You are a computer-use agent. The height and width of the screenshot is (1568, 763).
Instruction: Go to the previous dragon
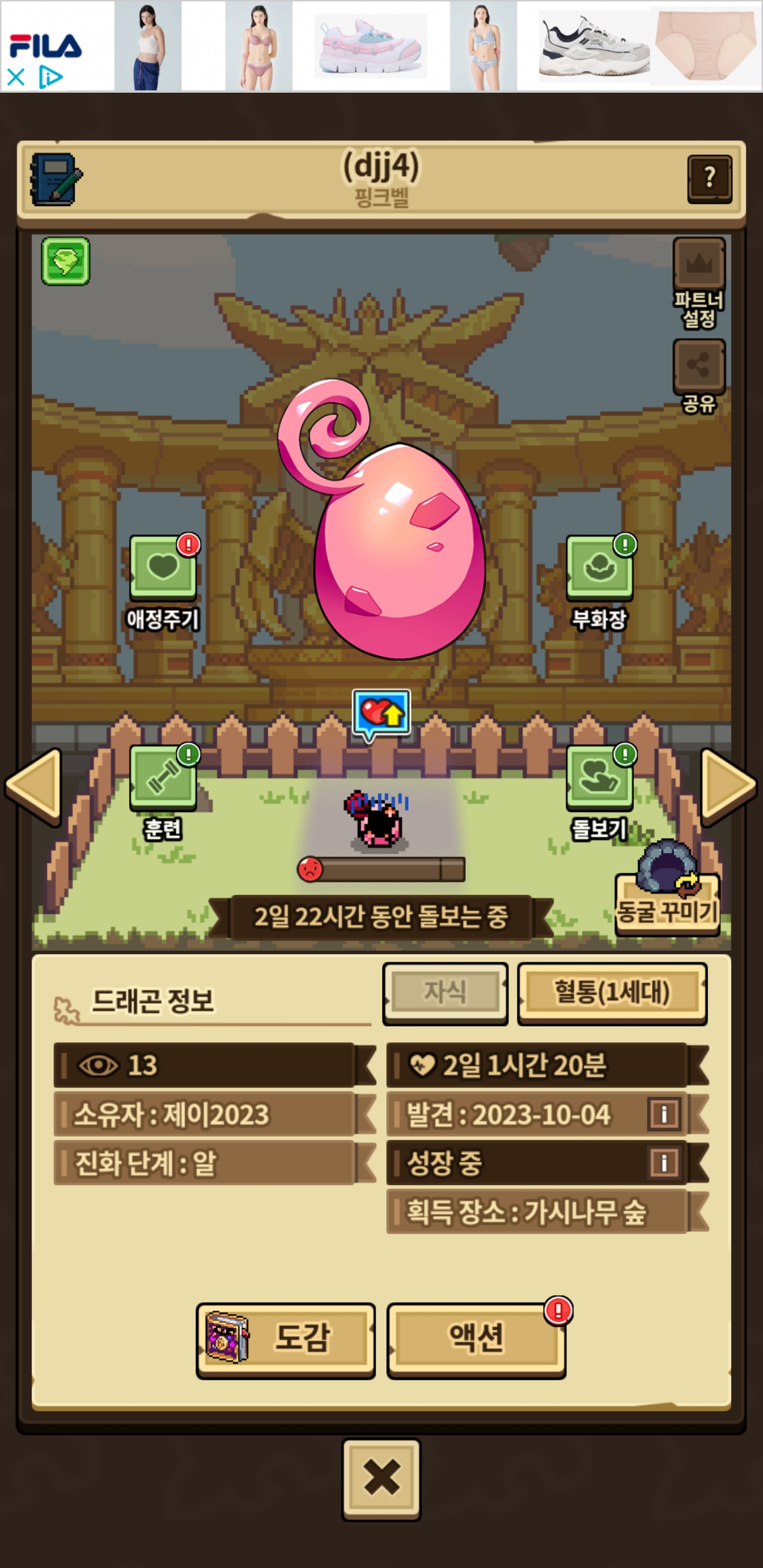34,785
